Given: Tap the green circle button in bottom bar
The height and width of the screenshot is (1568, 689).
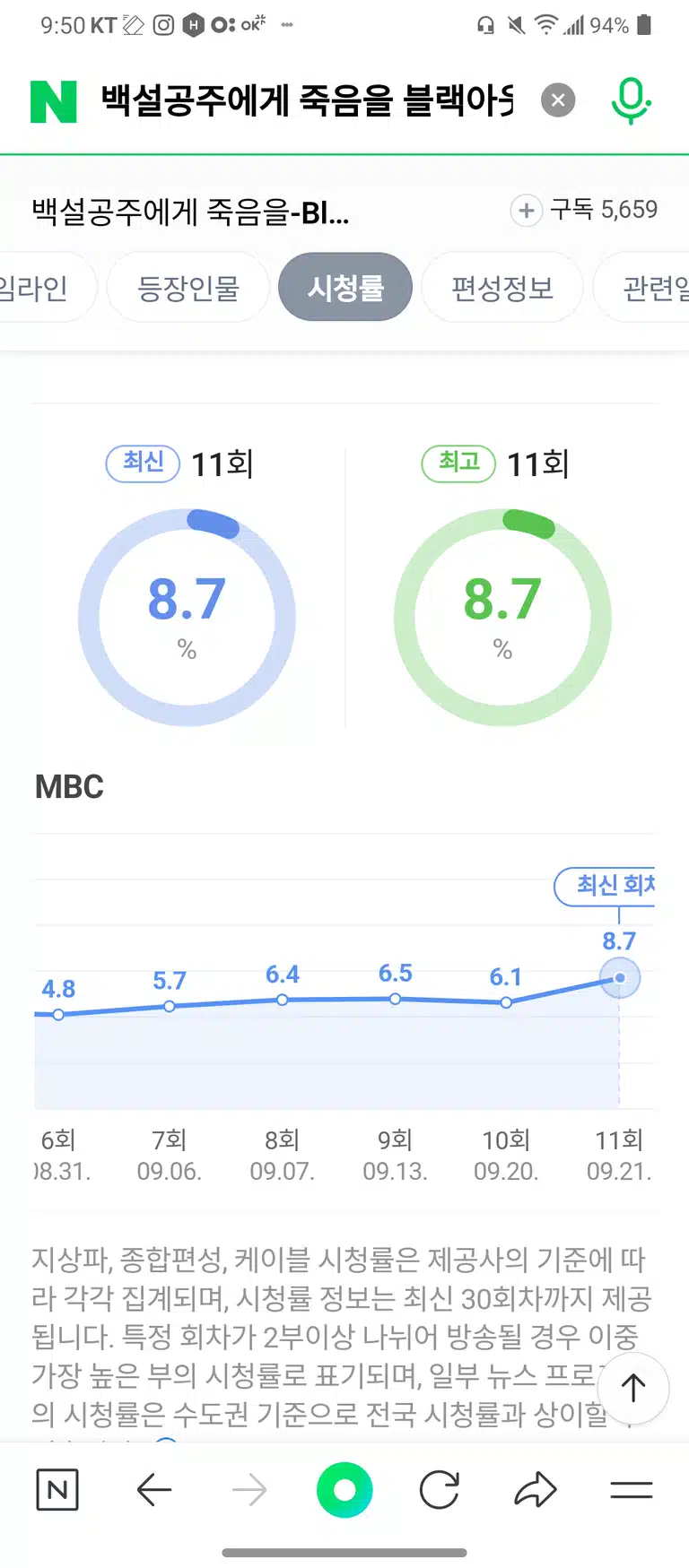Looking at the screenshot, I should [x=344, y=1490].
